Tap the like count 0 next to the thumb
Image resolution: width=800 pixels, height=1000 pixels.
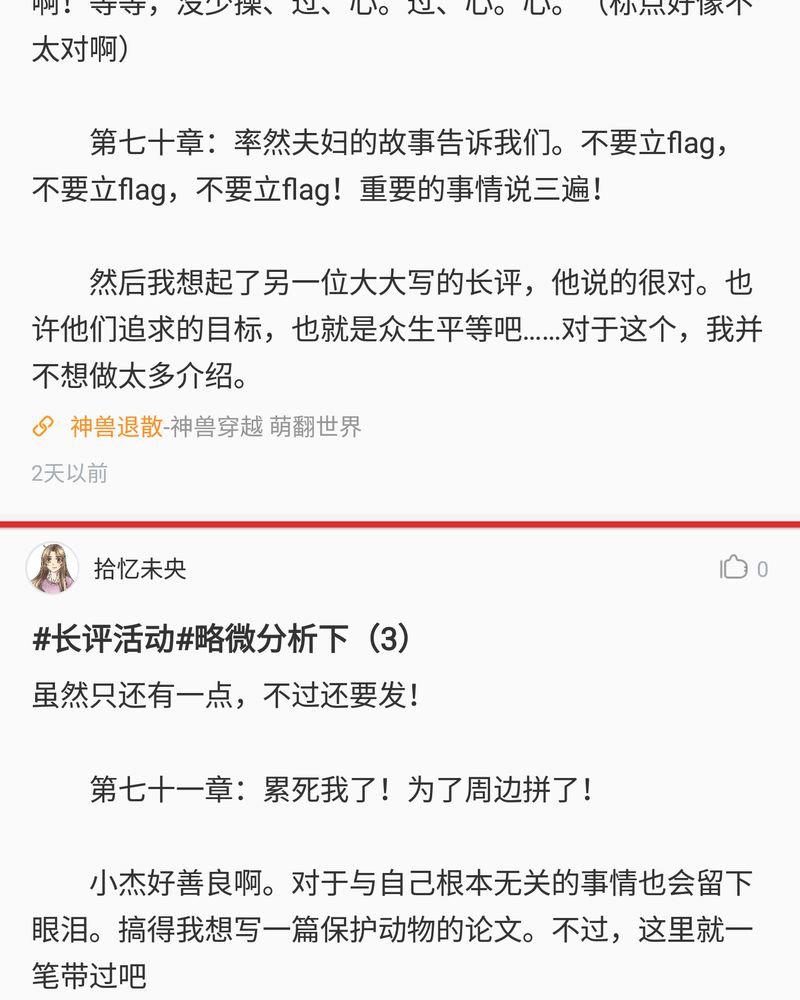[x=763, y=567]
